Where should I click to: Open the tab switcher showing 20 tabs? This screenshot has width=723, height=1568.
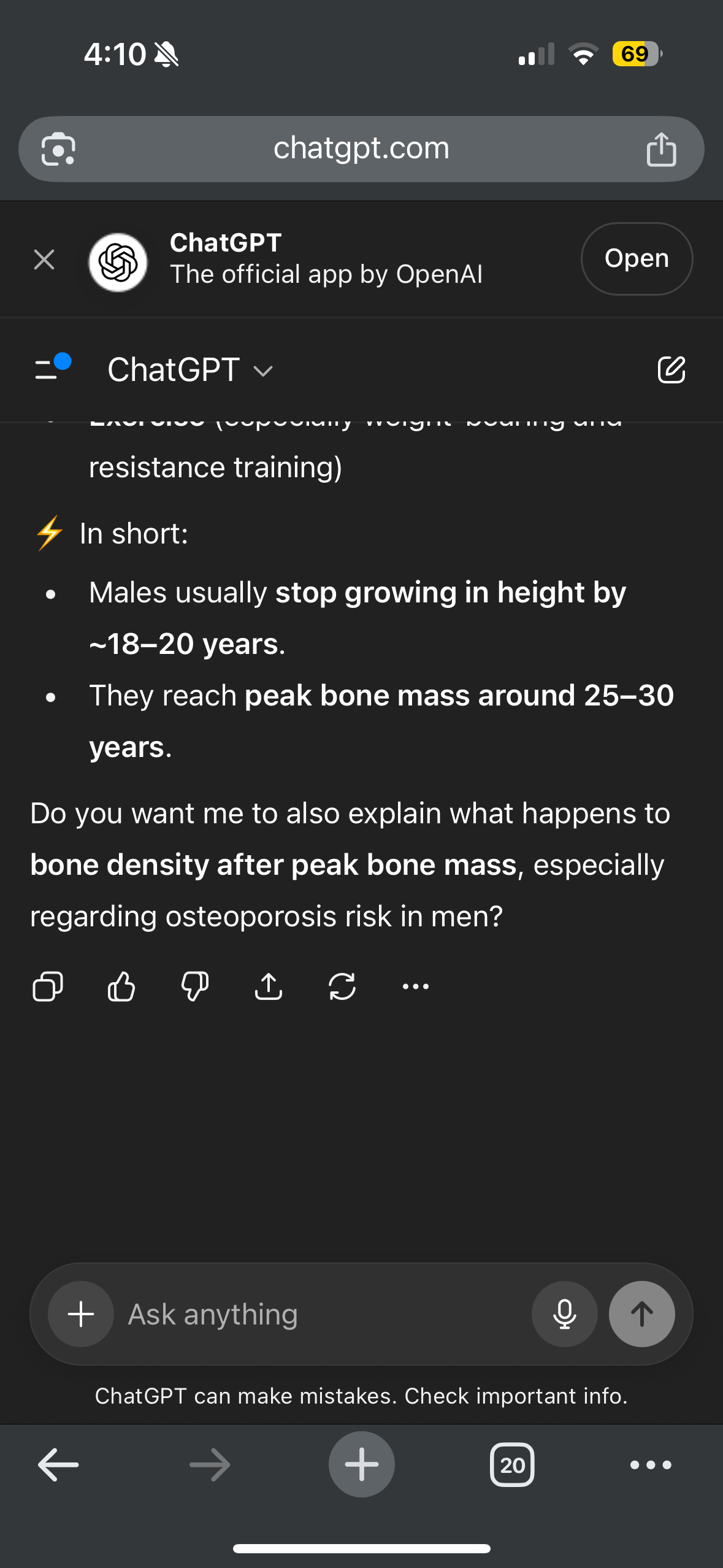pos(512,1464)
